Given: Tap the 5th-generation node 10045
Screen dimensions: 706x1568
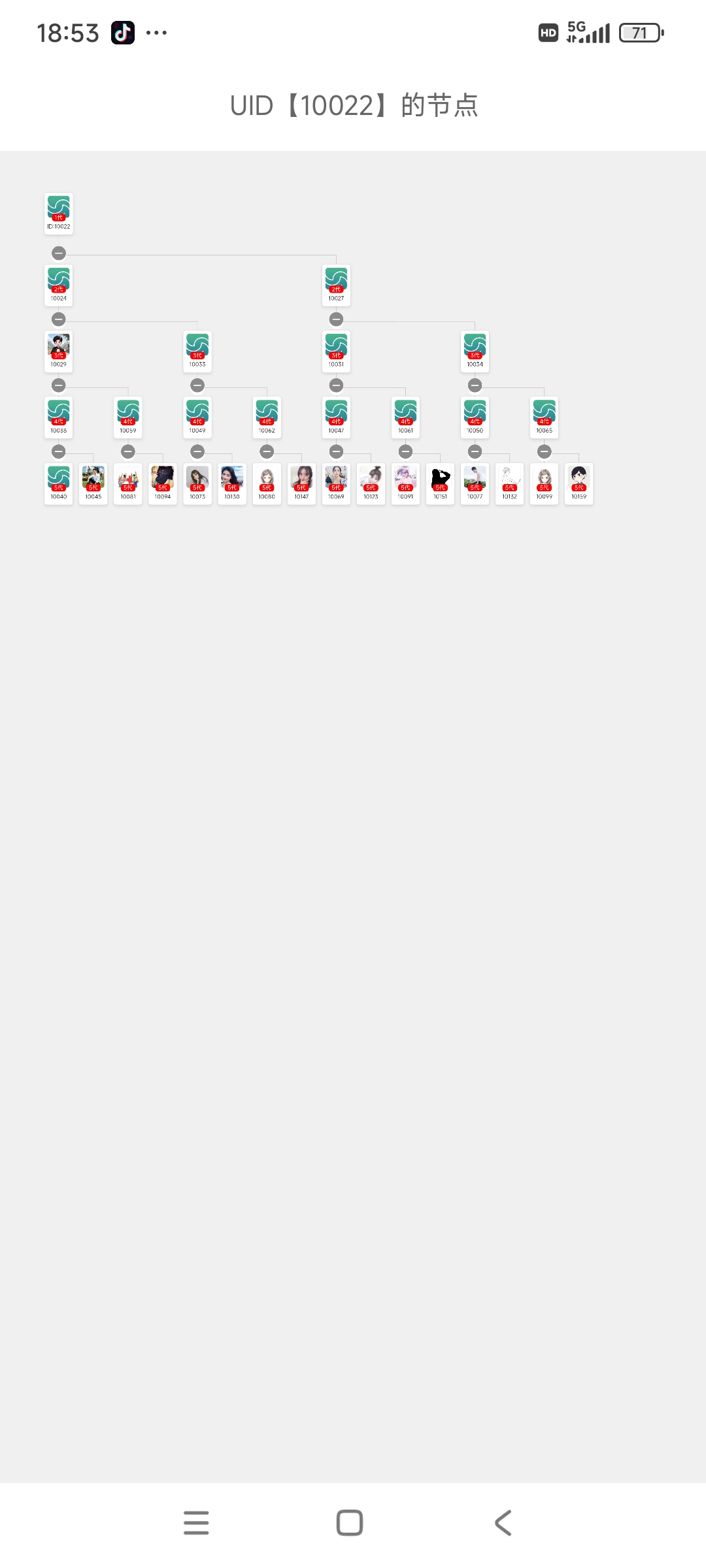Looking at the screenshot, I should click(93, 483).
